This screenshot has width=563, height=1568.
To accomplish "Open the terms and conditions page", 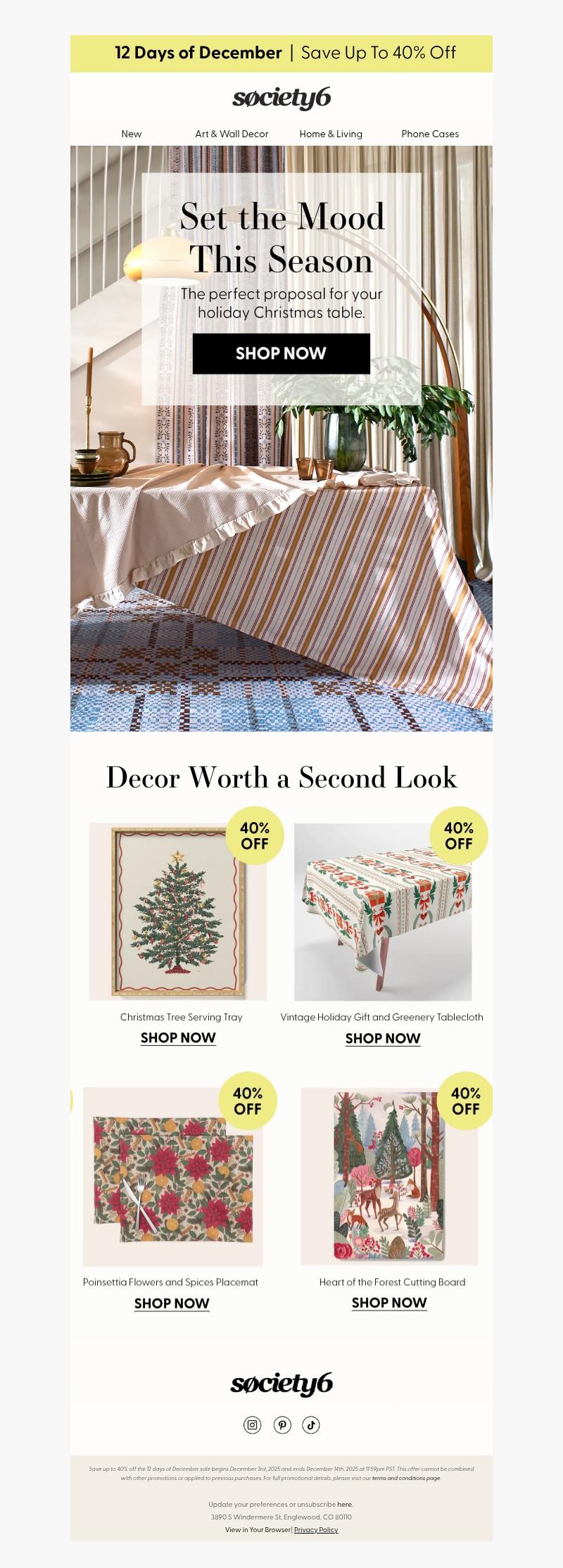I will click(406, 1478).
